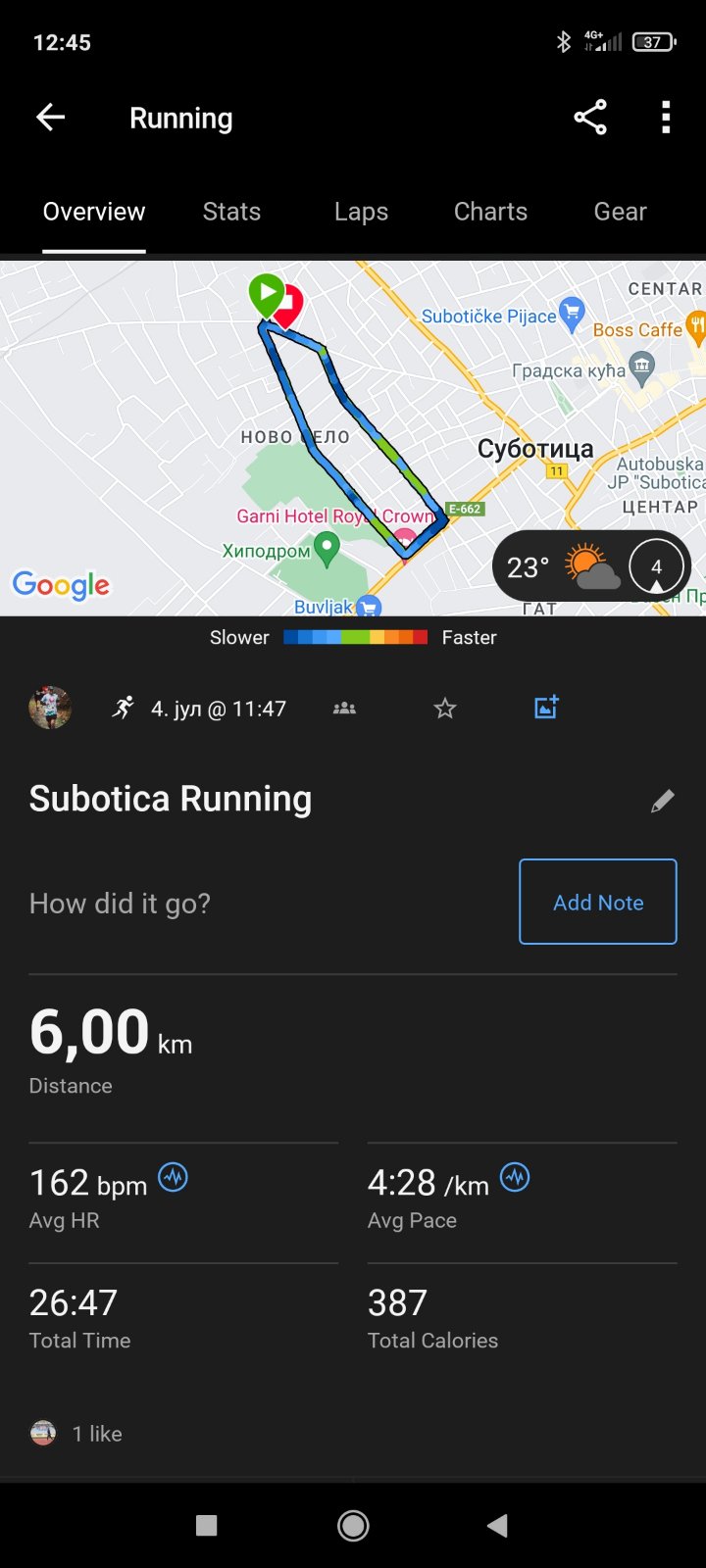Tap the info icon beside Avg Pace

point(515,1176)
